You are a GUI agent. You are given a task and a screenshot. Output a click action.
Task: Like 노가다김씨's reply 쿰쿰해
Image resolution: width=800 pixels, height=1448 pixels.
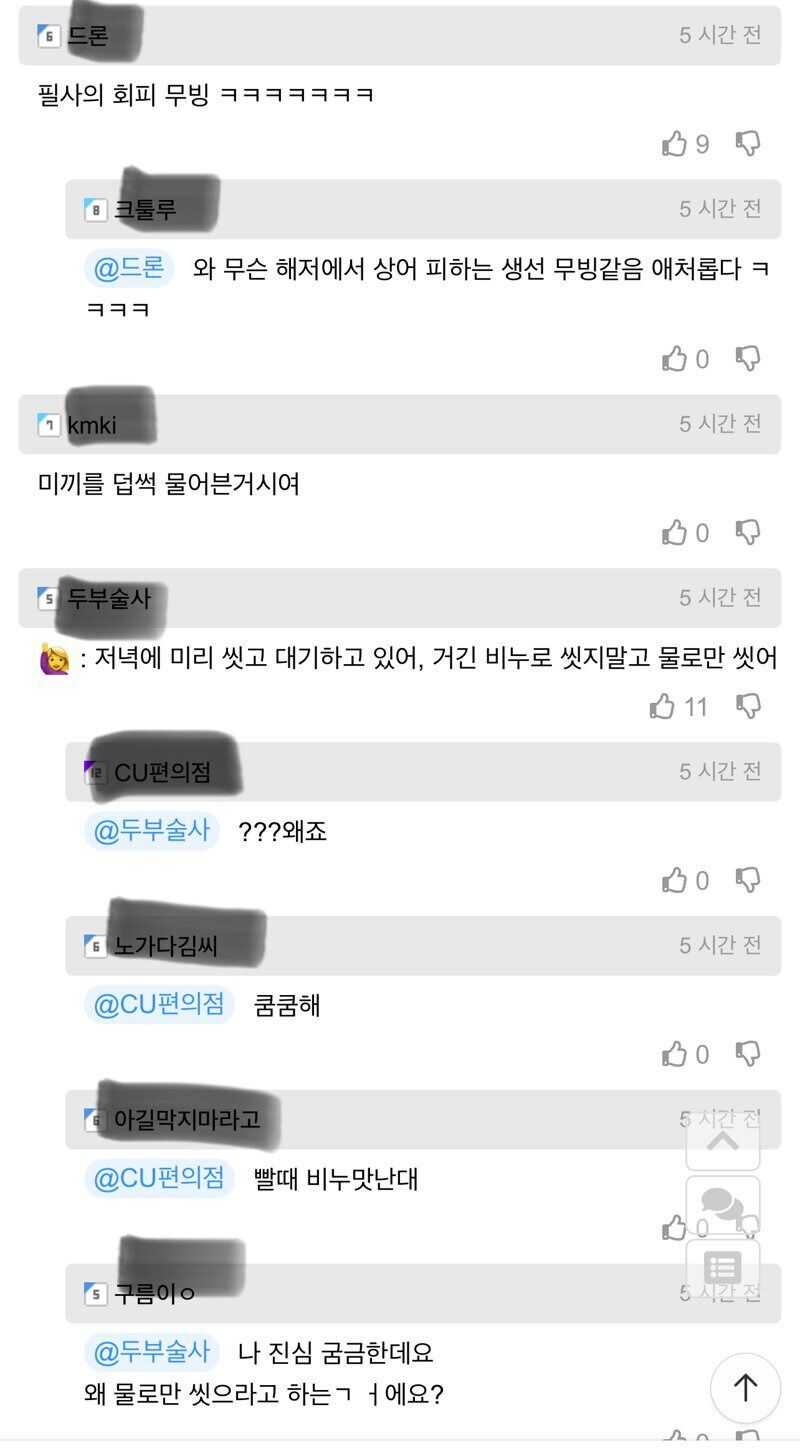[675, 1054]
